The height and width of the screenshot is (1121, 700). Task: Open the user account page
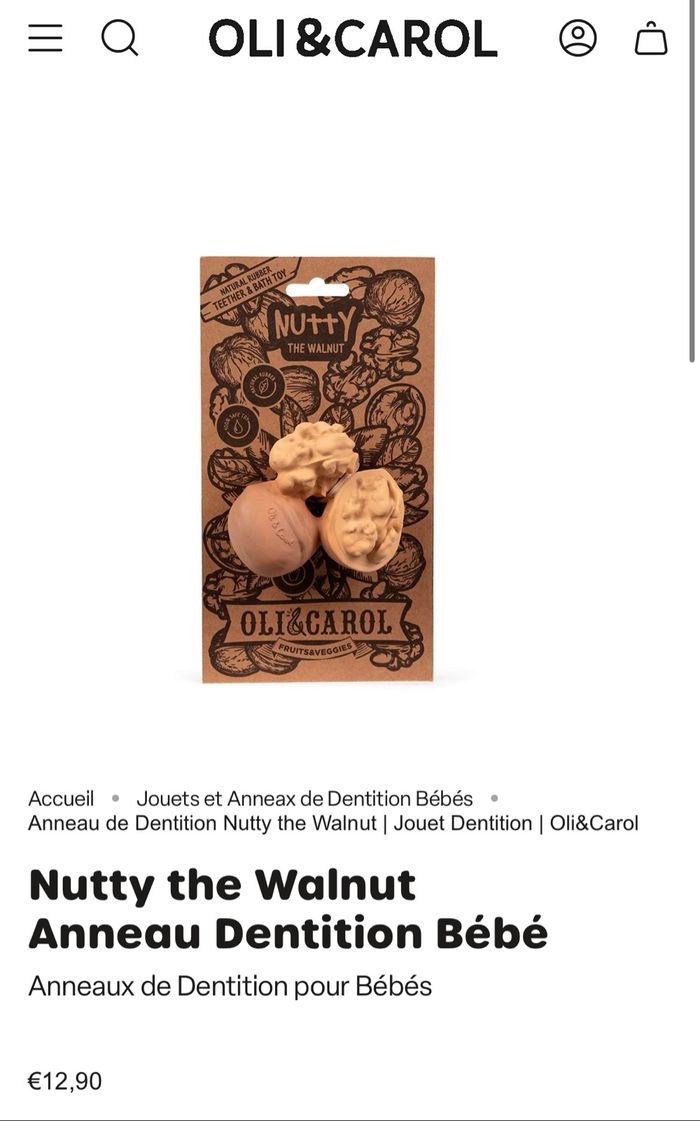pyautogui.click(x=577, y=38)
